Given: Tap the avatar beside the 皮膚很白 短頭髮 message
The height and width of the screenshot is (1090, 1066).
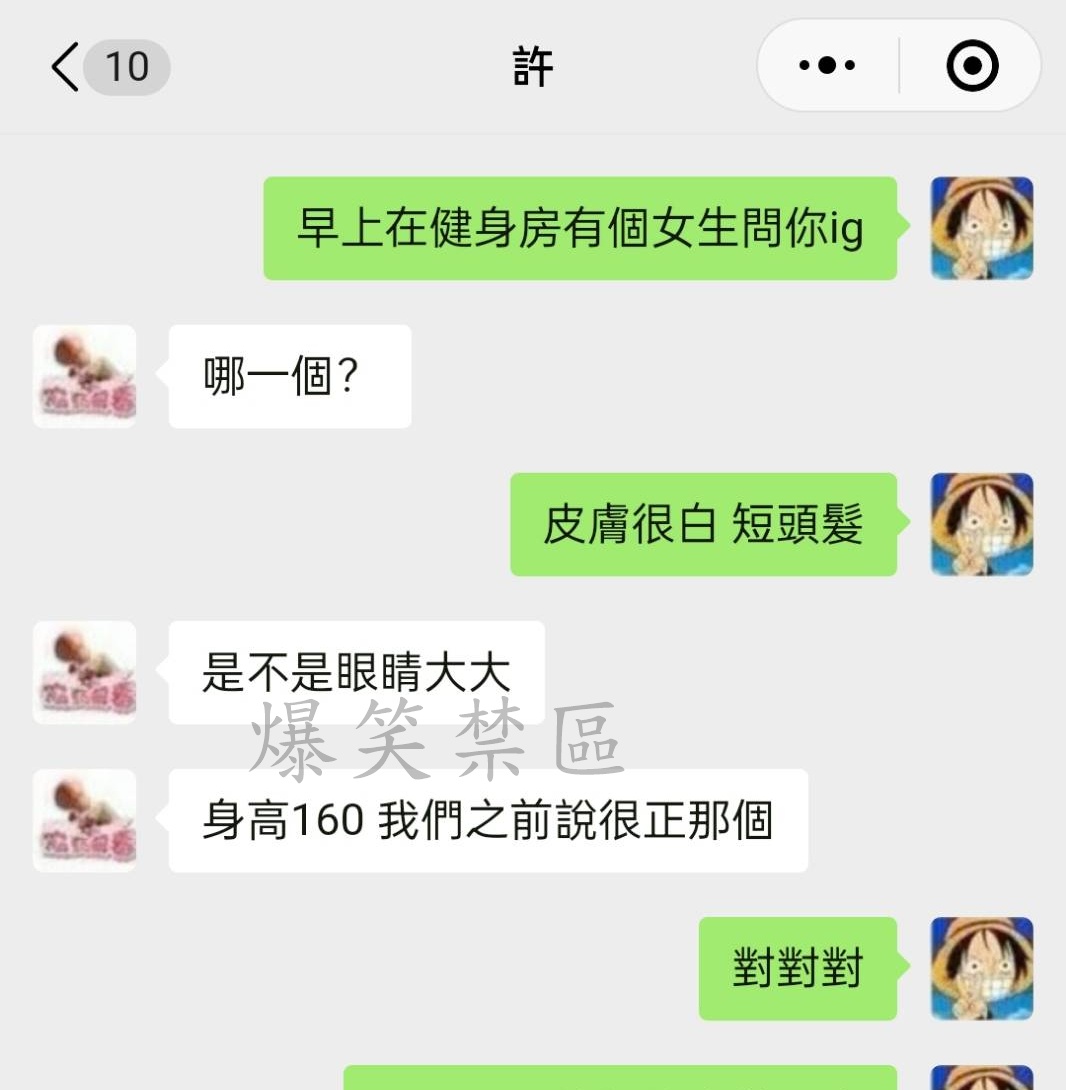Looking at the screenshot, I should coord(981,524).
